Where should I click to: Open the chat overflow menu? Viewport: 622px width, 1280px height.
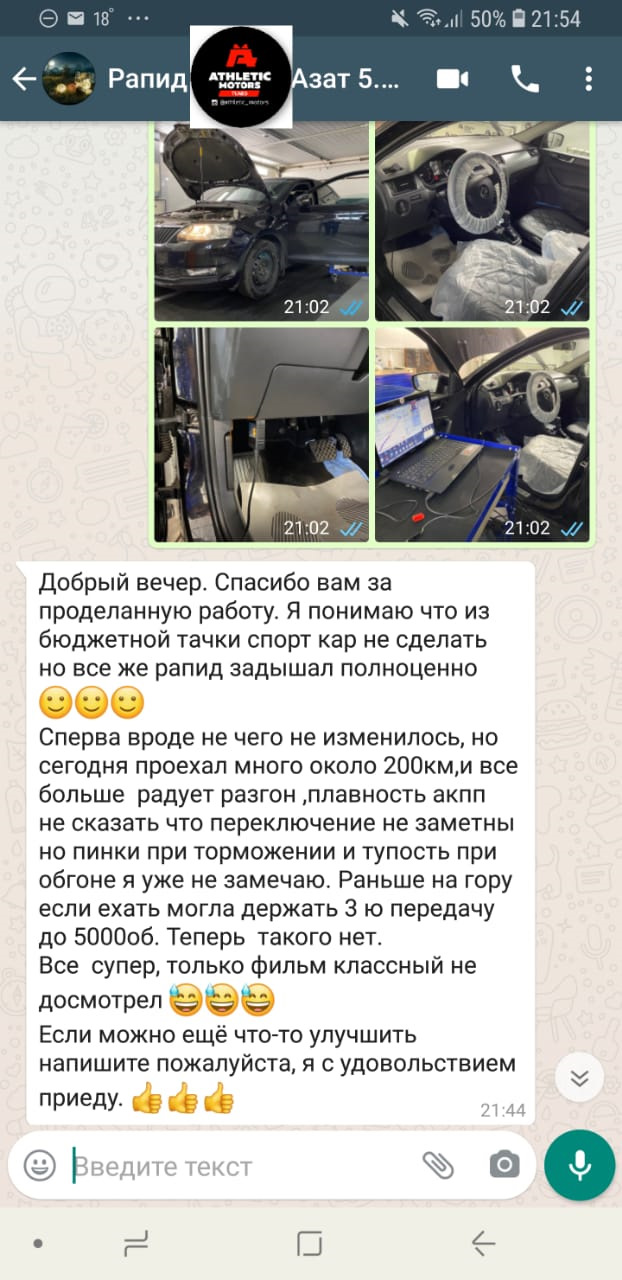(589, 79)
